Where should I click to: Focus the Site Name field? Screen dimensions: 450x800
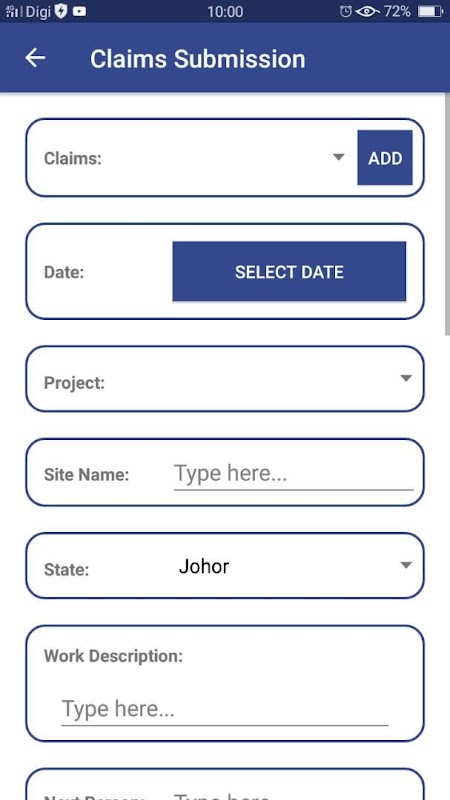[293, 474]
